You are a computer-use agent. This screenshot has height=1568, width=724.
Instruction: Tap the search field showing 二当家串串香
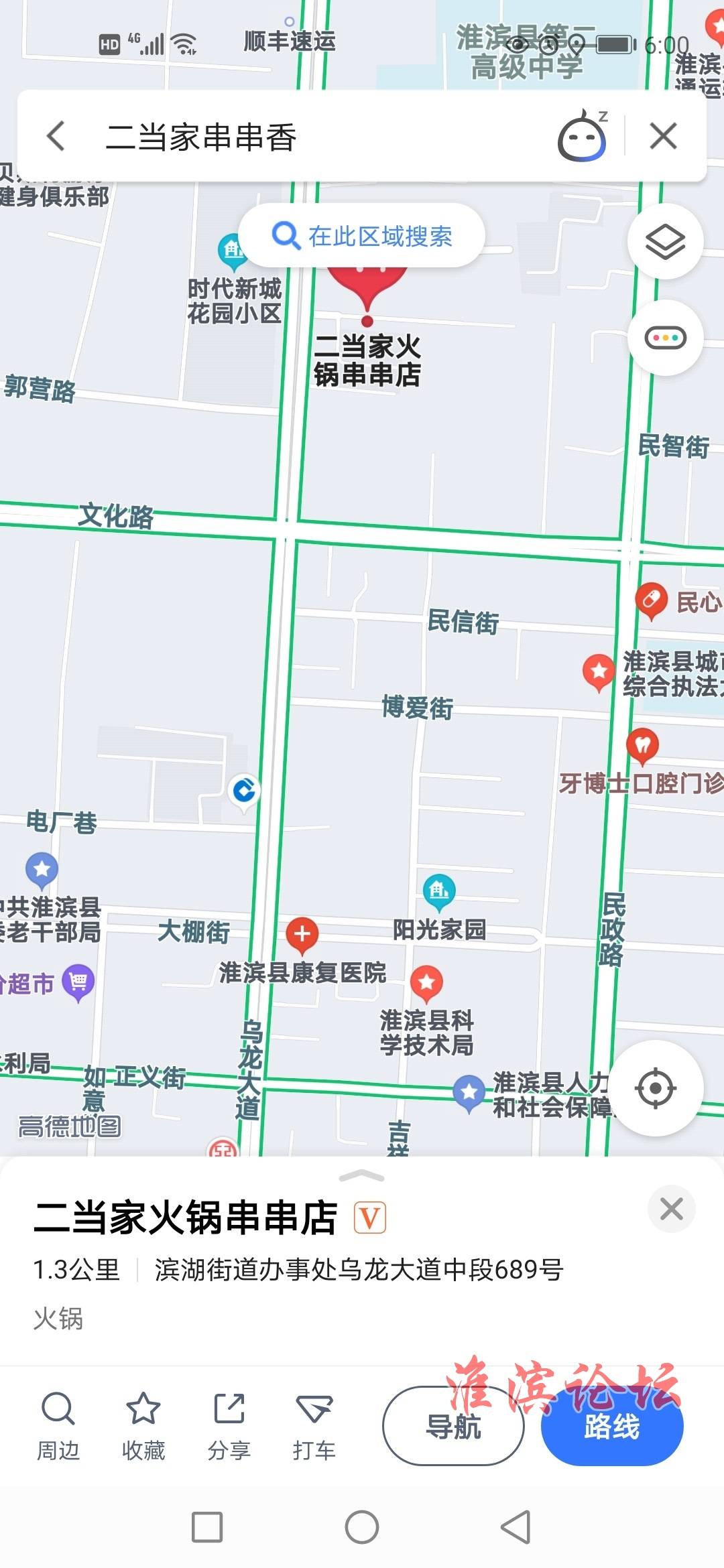pos(302,137)
